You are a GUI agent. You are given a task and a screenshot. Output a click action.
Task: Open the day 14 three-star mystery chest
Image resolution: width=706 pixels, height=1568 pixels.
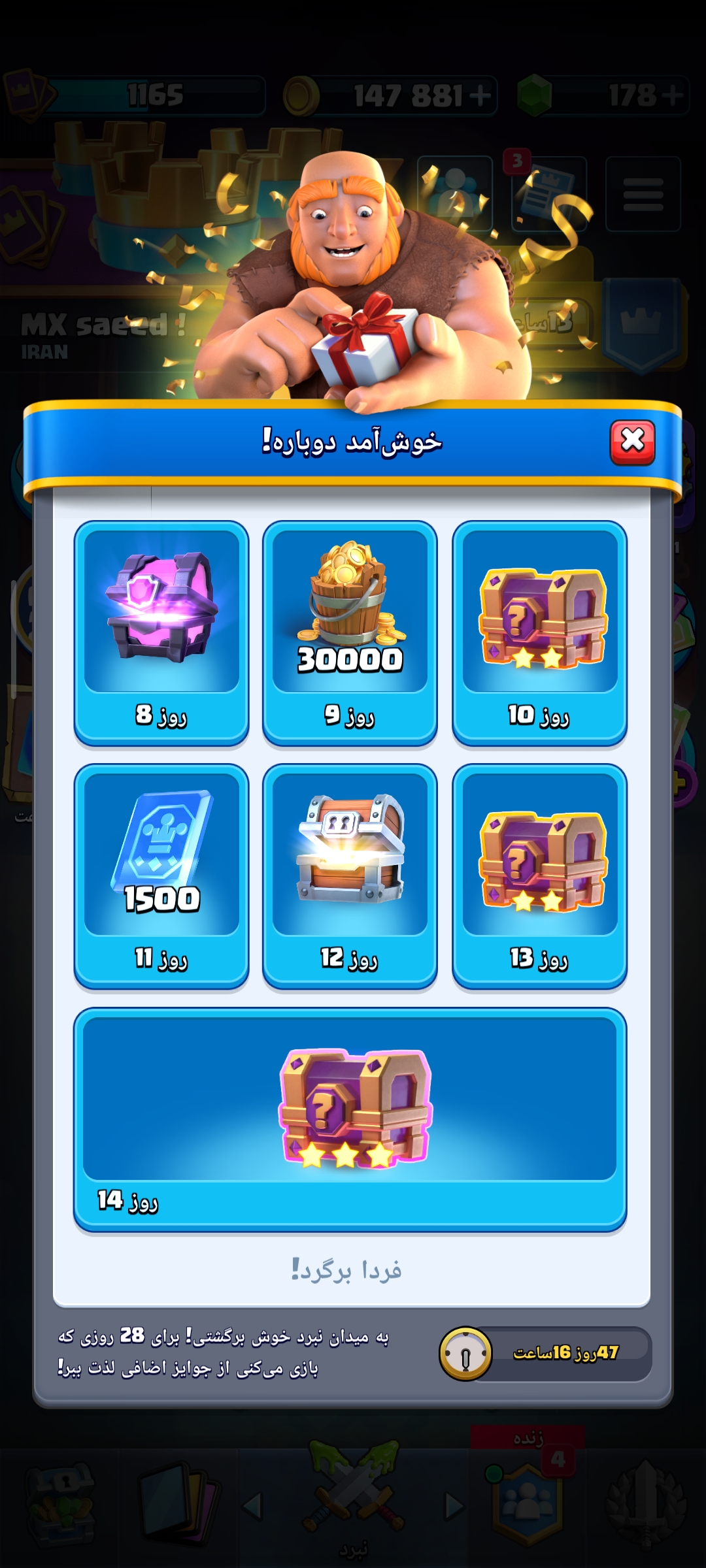[350, 1120]
